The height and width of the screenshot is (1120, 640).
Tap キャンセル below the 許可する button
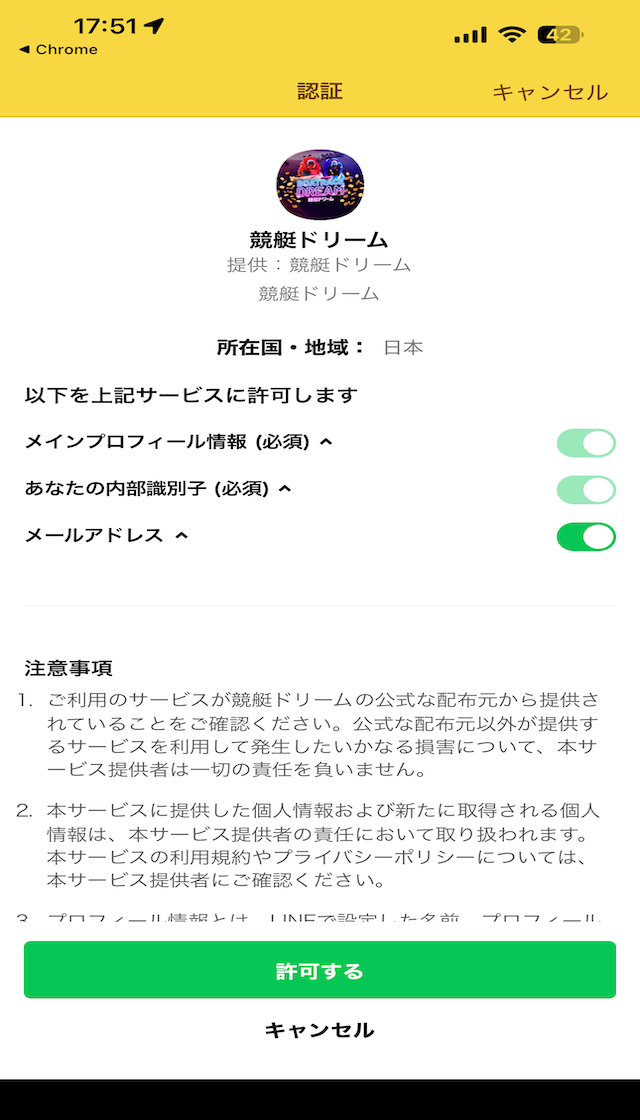coord(320,1030)
